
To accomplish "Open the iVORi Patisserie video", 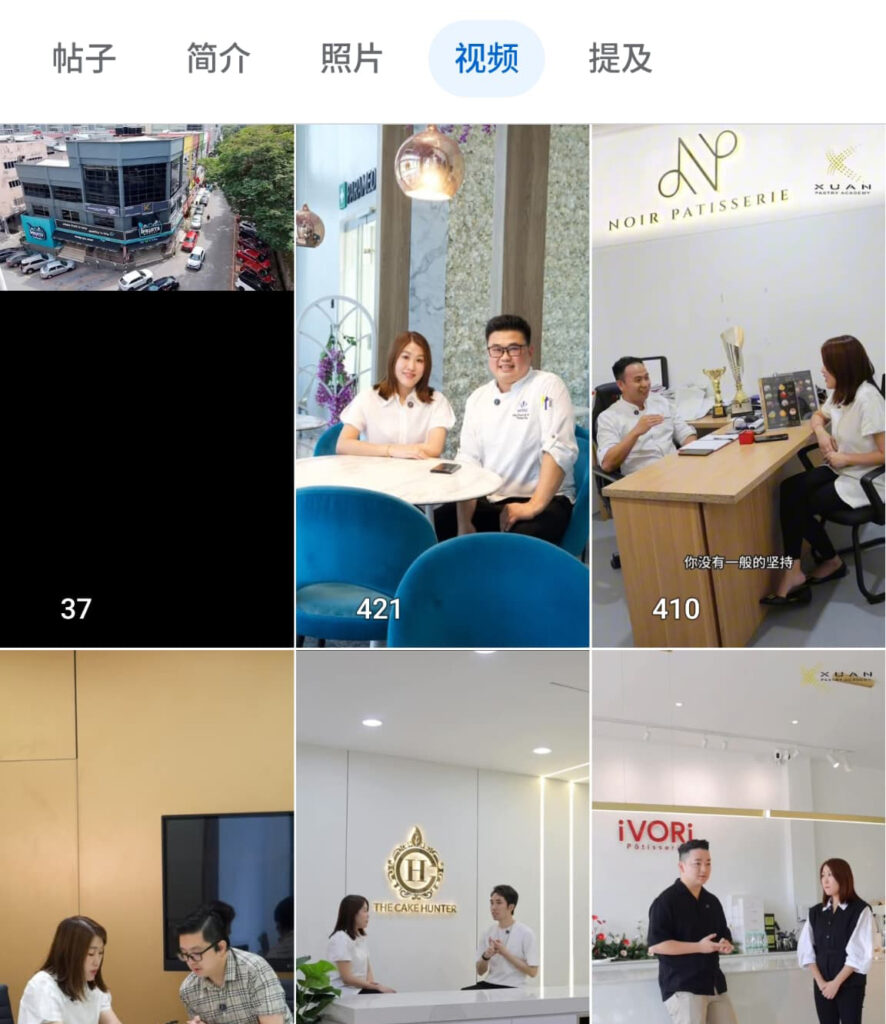I will coord(738,837).
